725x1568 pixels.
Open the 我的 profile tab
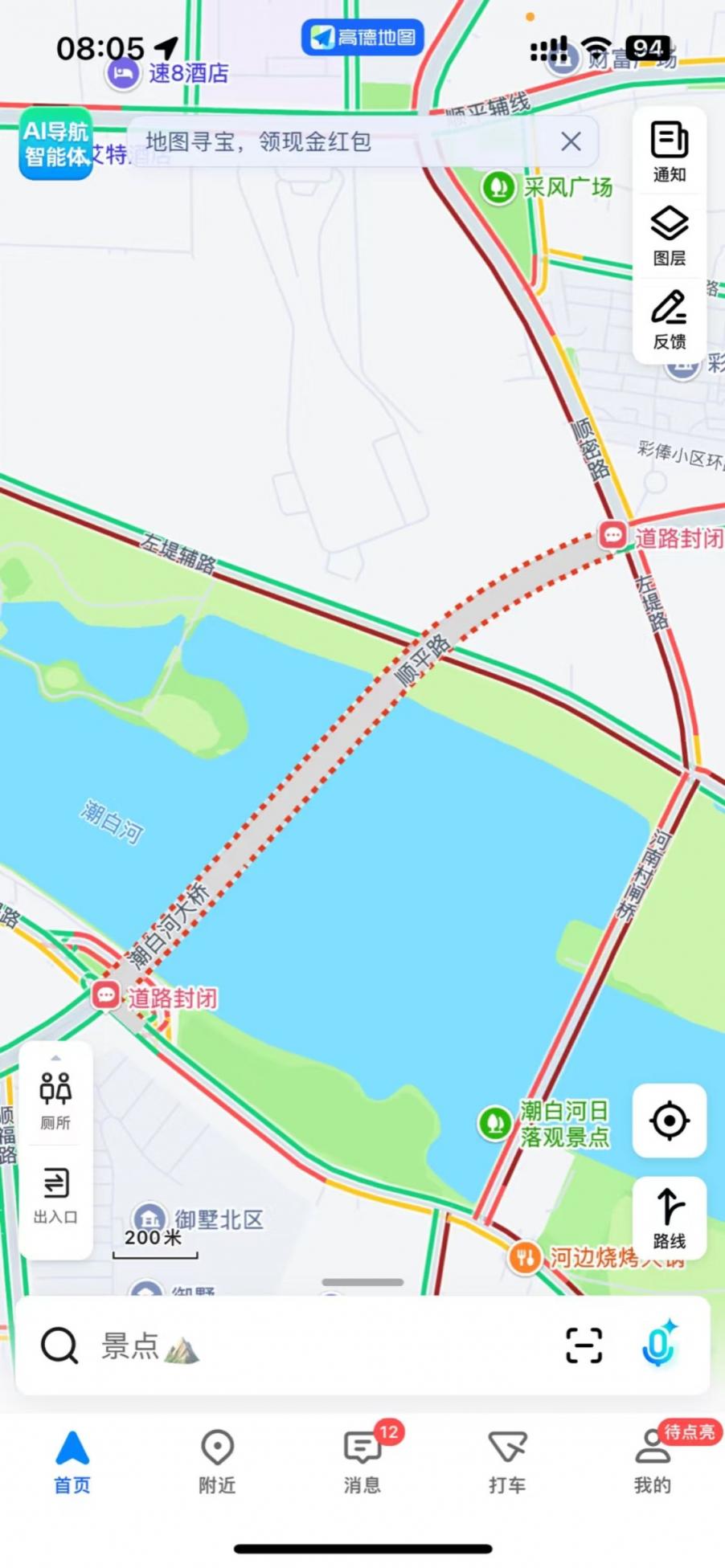click(652, 1462)
